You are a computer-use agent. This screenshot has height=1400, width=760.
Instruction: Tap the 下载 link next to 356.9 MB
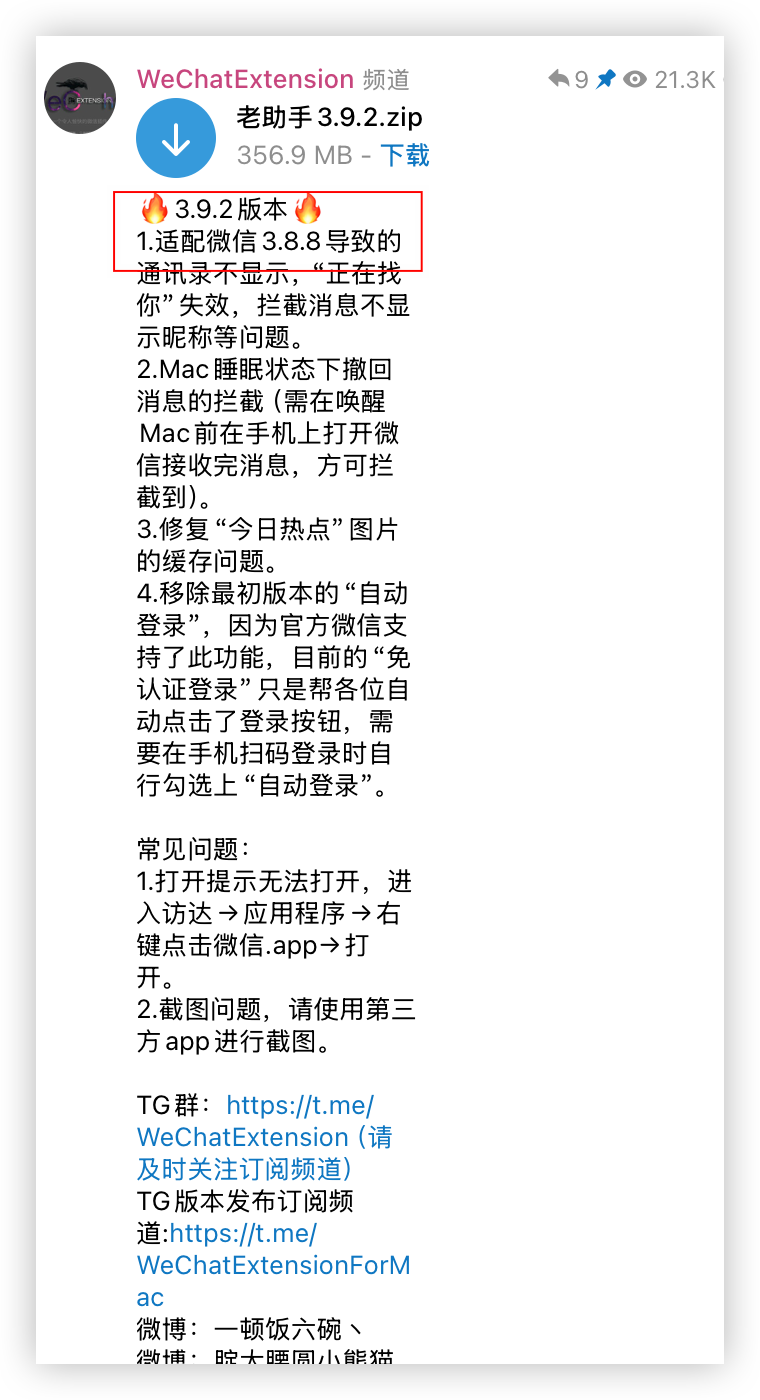click(x=404, y=155)
